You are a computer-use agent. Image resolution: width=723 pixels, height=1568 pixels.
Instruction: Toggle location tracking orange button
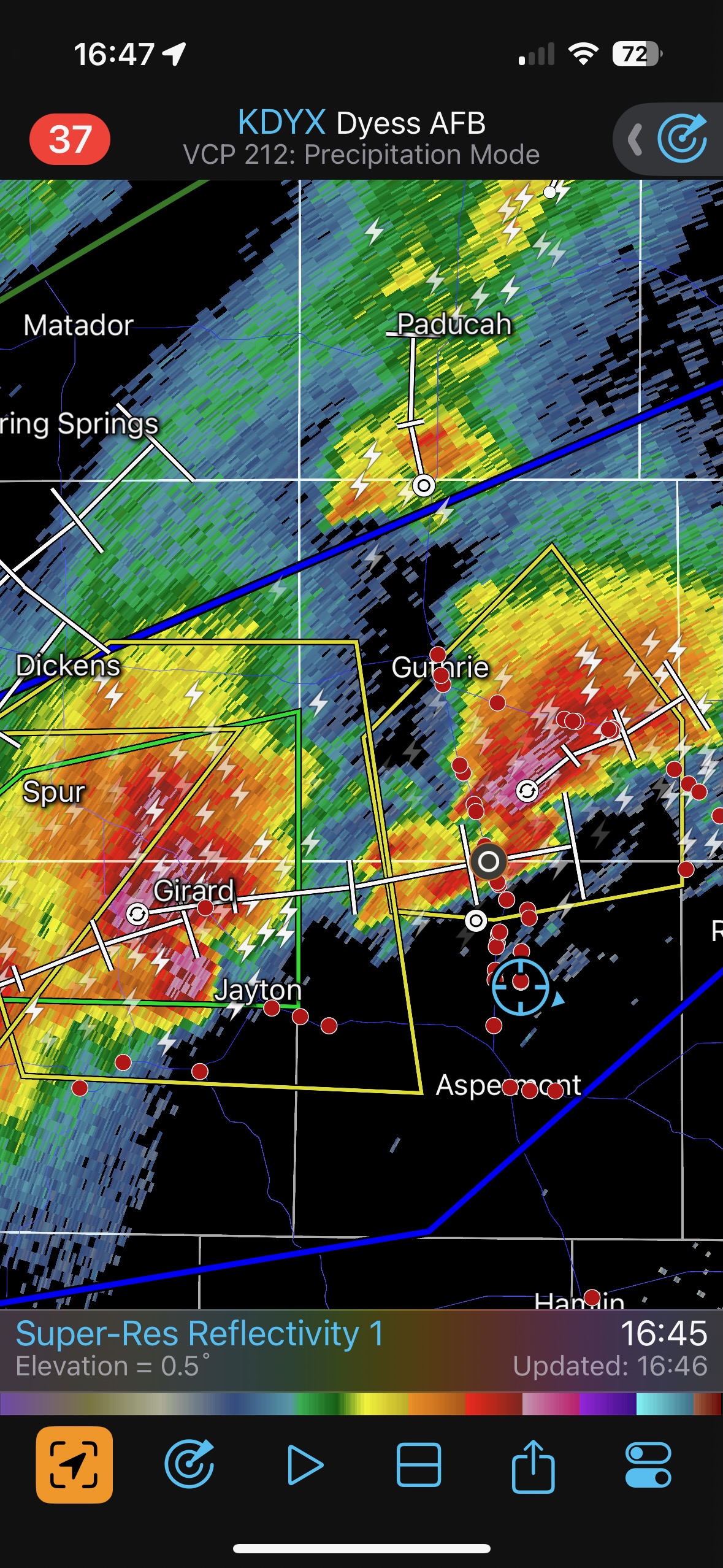[74, 1465]
